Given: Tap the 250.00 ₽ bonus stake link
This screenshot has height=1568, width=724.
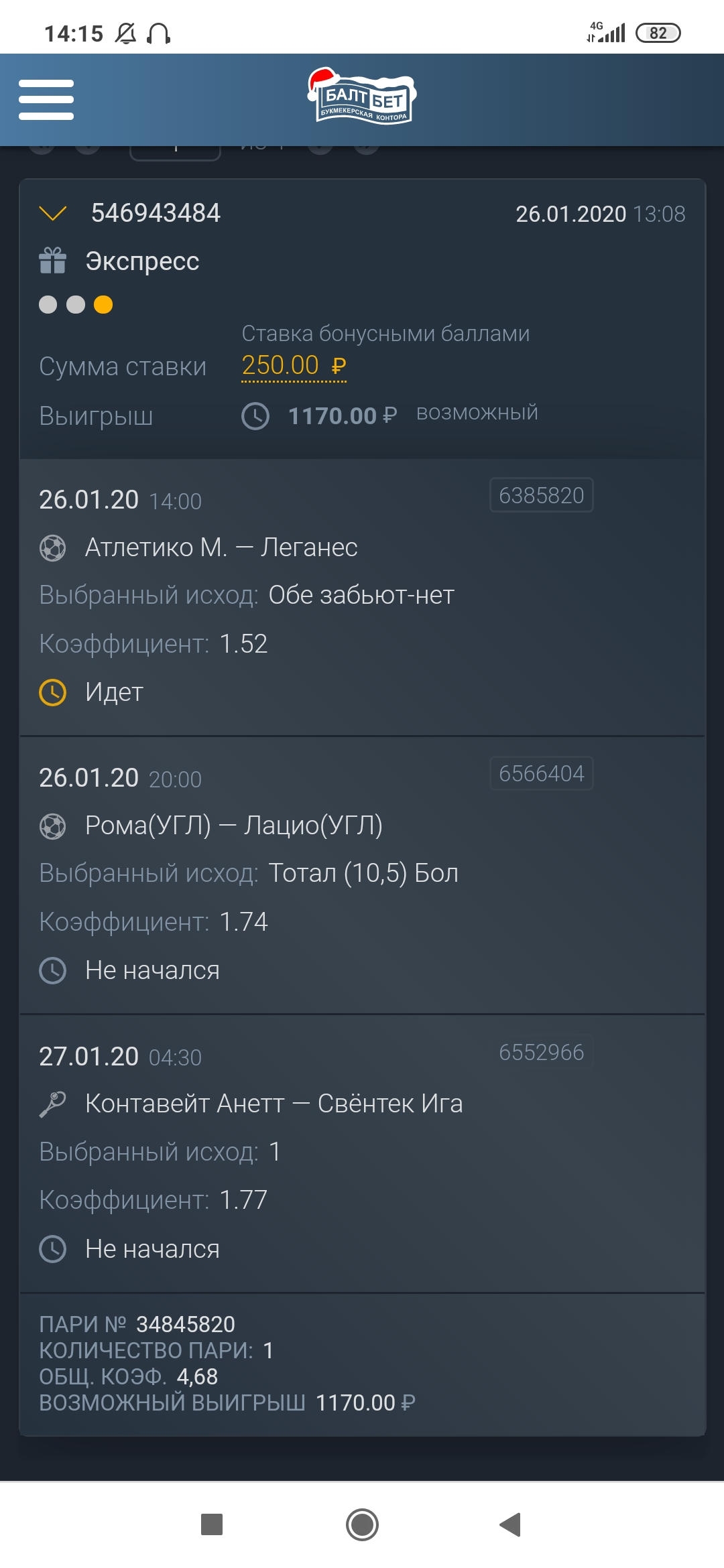Looking at the screenshot, I should 294,366.
